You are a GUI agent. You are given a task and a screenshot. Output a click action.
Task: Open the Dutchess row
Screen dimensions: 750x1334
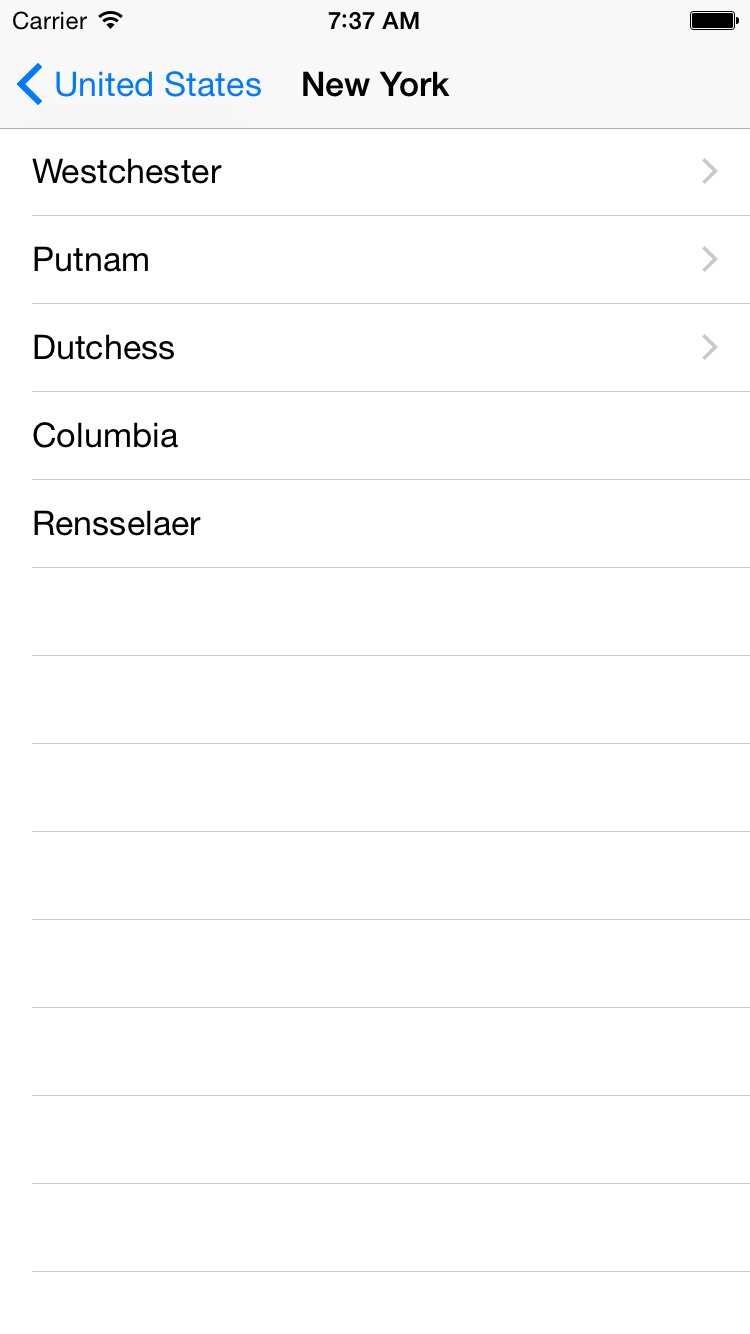point(375,348)
